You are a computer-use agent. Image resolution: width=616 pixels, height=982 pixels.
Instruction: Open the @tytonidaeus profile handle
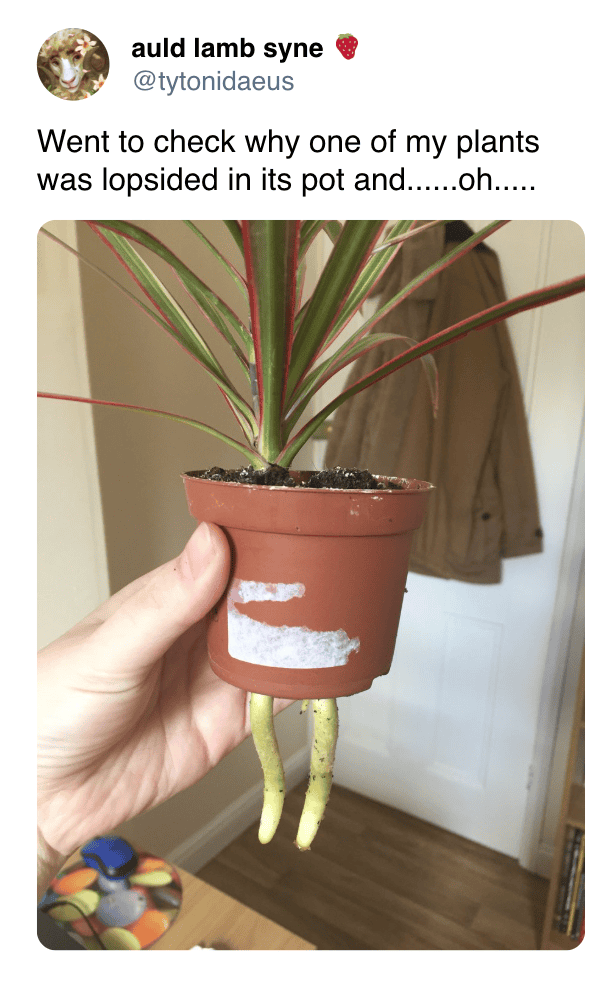click(213, 81)
